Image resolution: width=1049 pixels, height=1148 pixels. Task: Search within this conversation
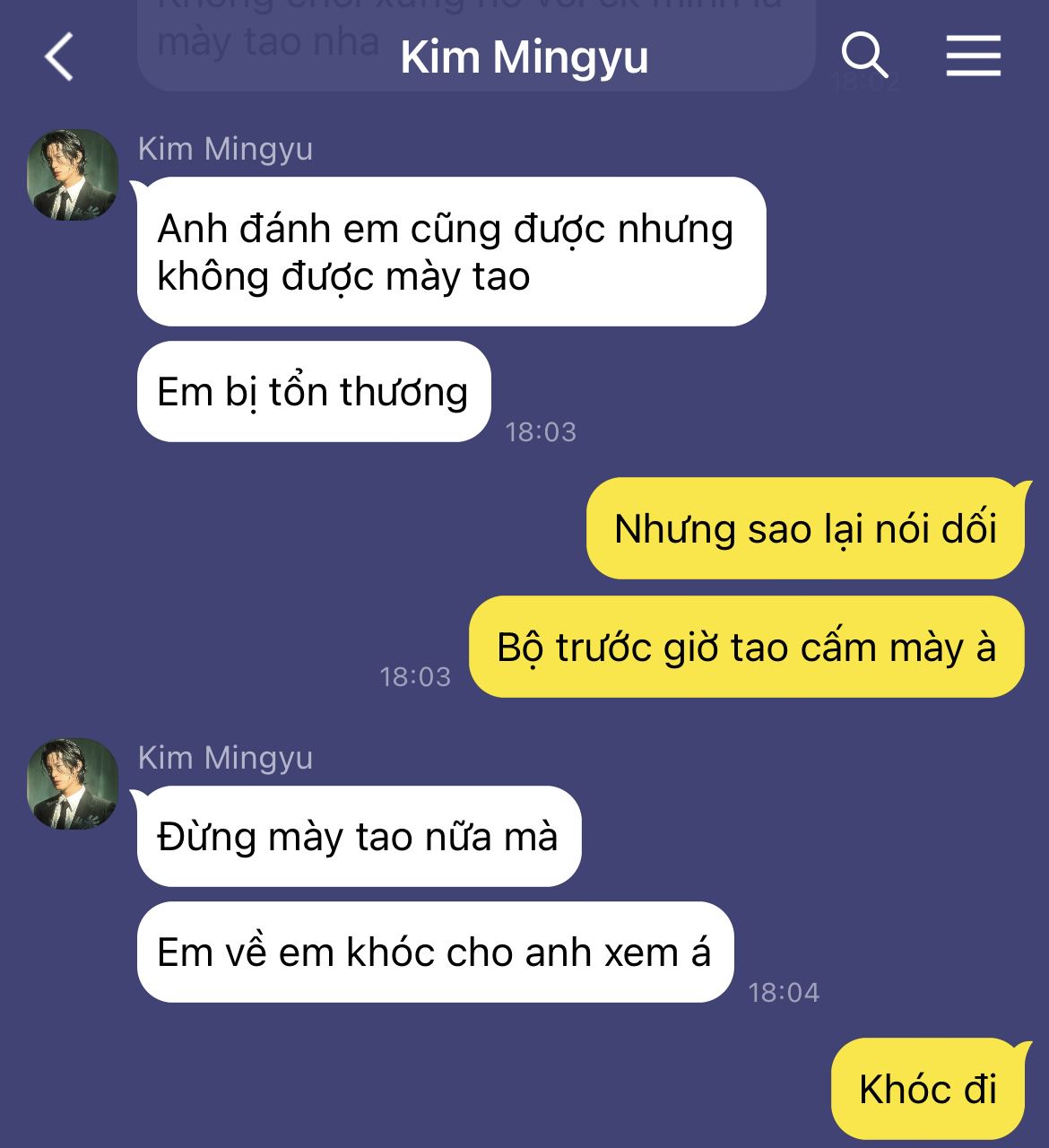pyautogui.click(x=865, y=56)
